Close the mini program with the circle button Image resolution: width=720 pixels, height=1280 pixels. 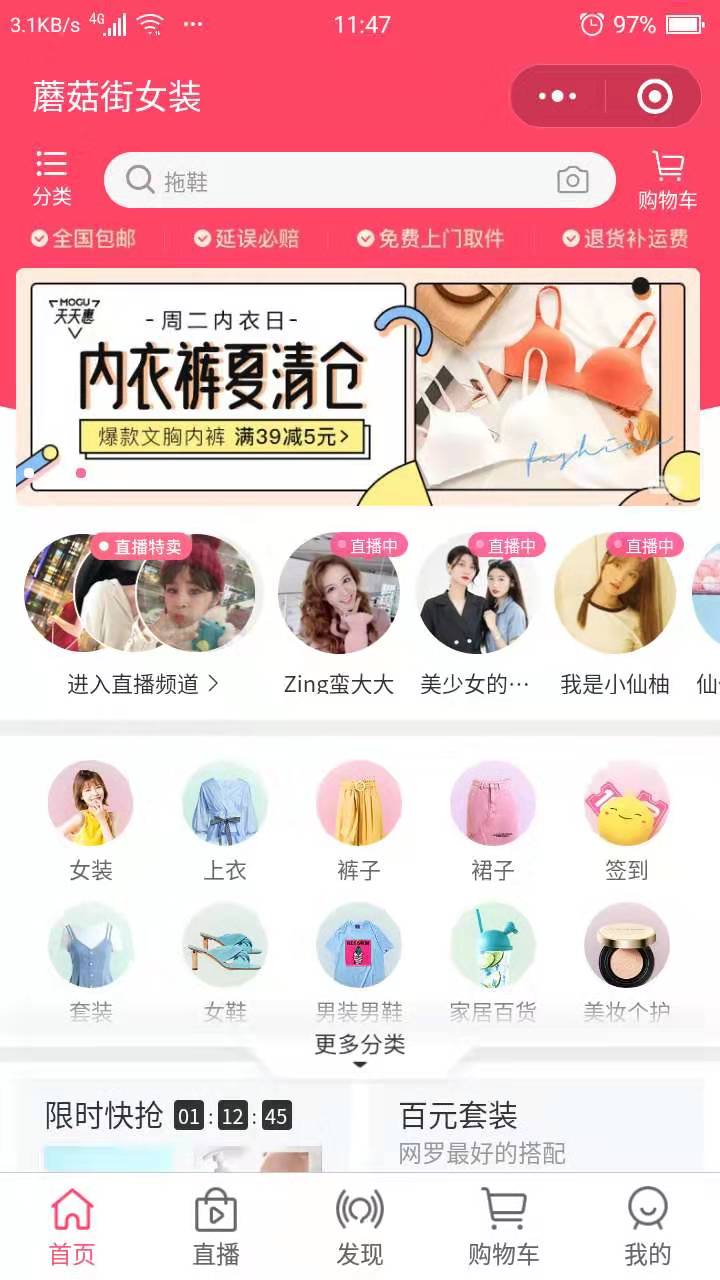pyautogui.click(x=654, y=97)
